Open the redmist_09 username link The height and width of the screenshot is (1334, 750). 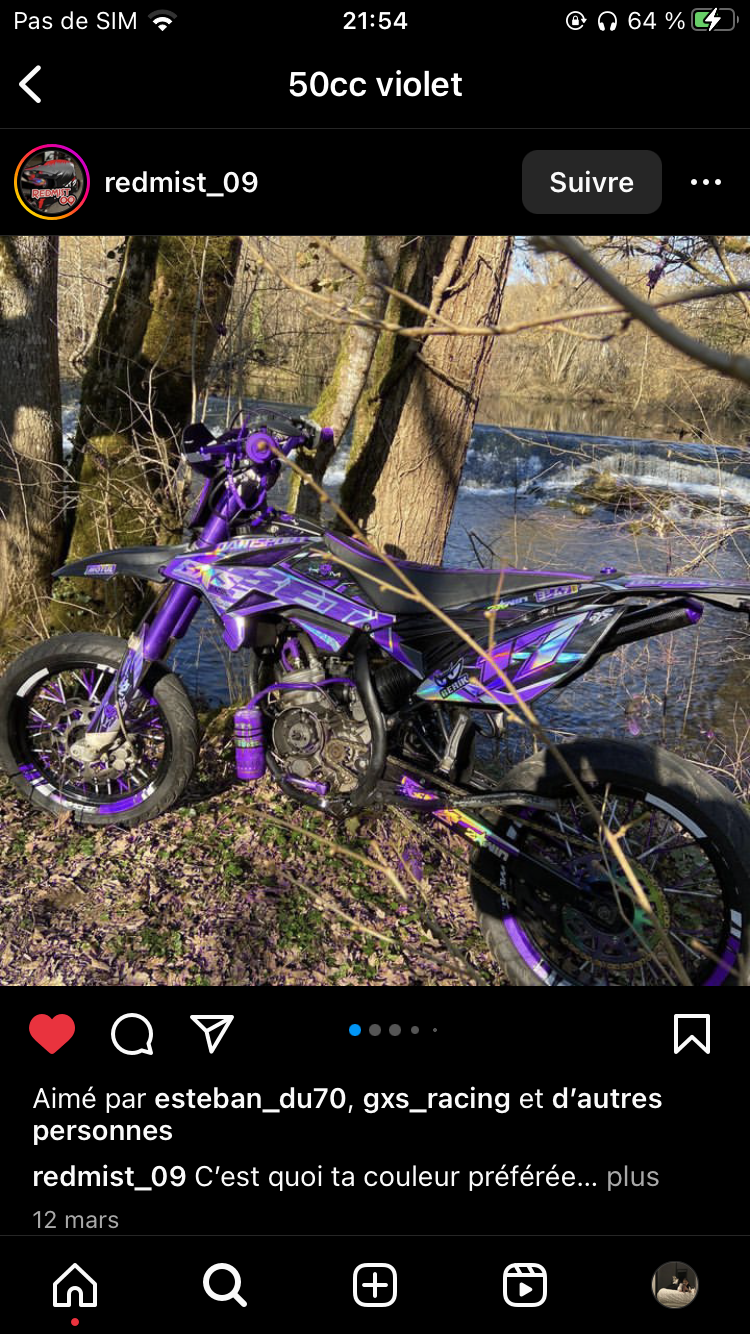click(x=181, y=182)
